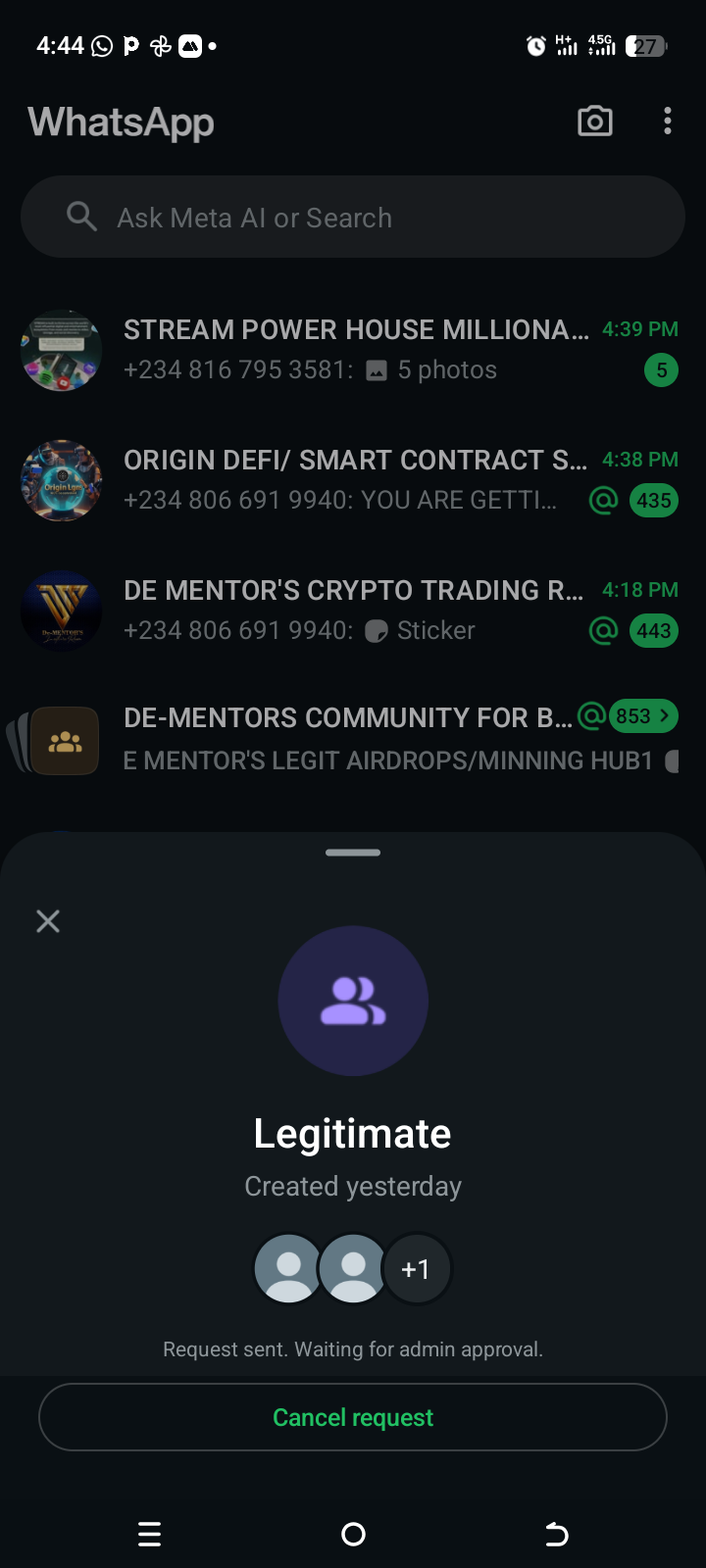Tap the Ask Meta AI or Search field
Image resolution: width=706 pixels, height=1568 pixels.
[353, 218]
